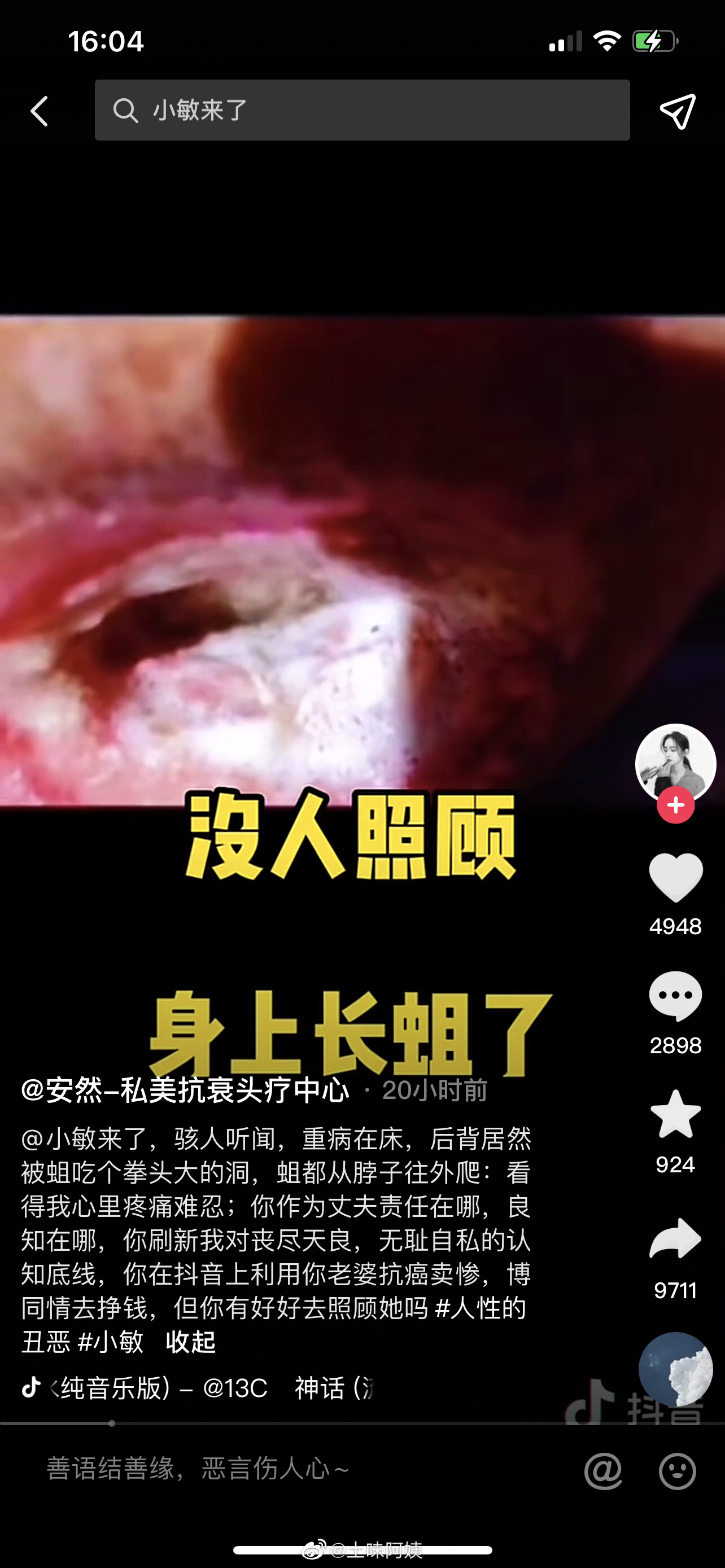
Task: Share the video with the arrow icon
Action: (676, 1238)
